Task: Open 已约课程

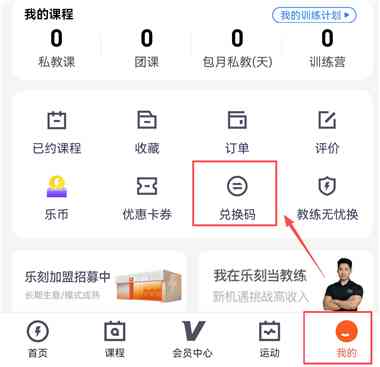Action: (57, 132)
